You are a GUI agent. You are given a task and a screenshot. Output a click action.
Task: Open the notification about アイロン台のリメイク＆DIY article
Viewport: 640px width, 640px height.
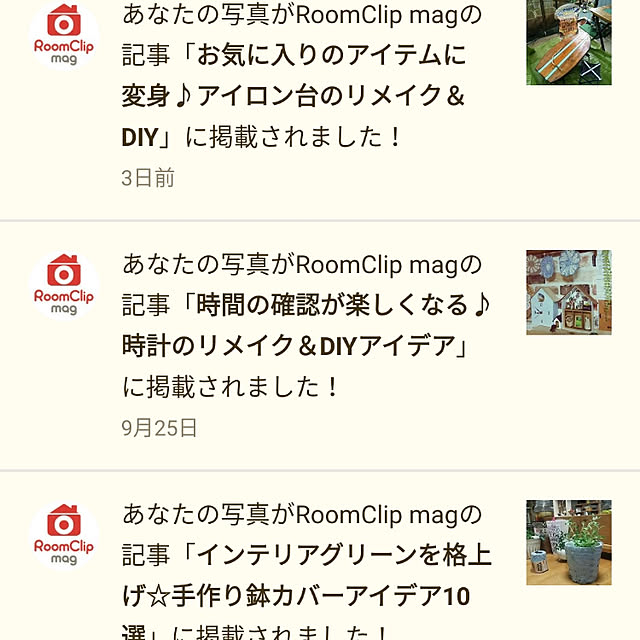(300, 95)
